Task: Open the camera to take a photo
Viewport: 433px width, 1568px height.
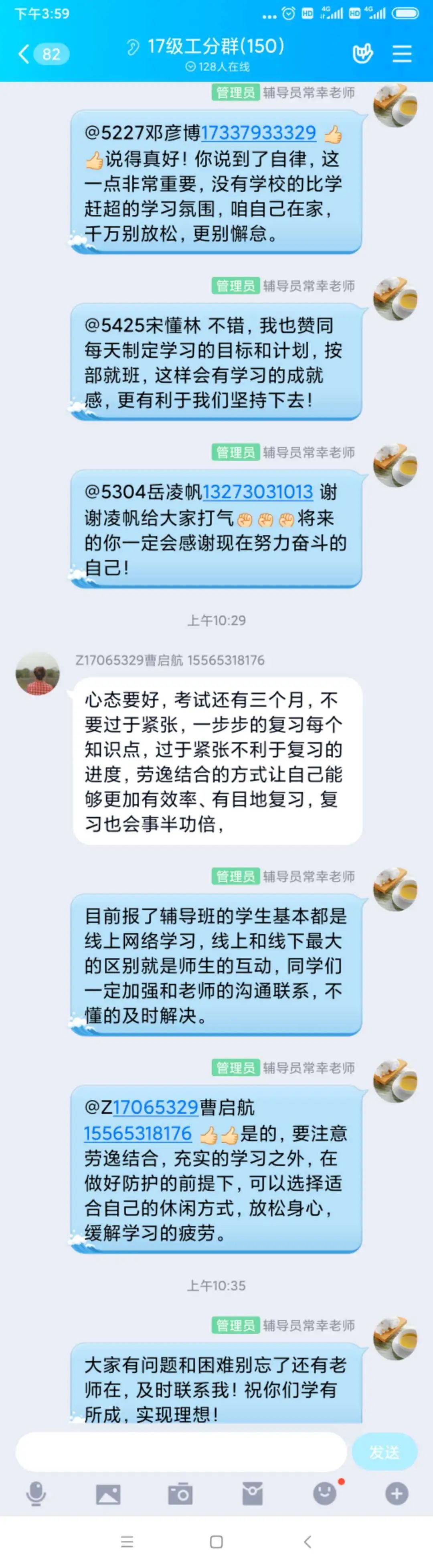Action: (x=181, y=1494)
